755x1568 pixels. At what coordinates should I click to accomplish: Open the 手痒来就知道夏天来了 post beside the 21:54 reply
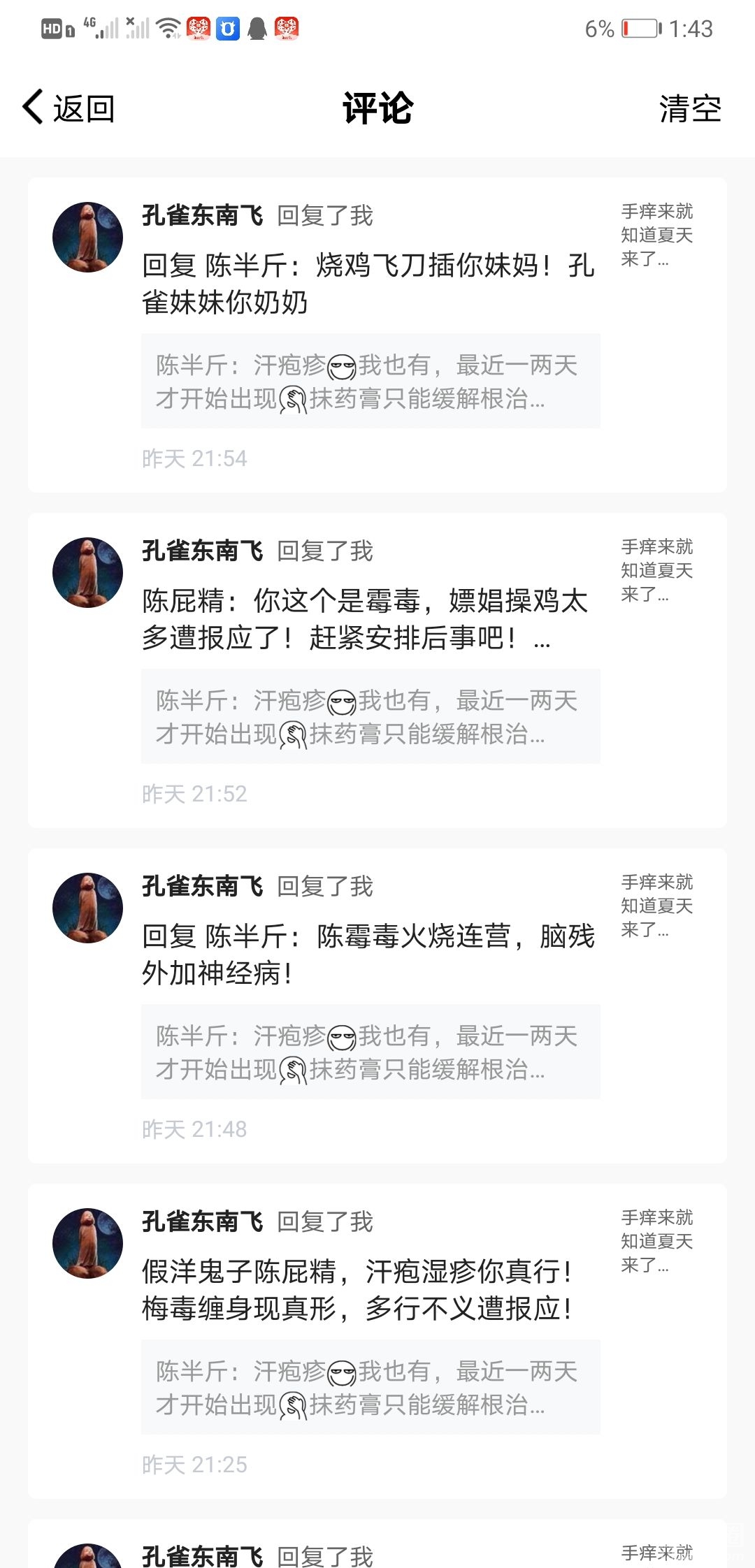(656, 235)
